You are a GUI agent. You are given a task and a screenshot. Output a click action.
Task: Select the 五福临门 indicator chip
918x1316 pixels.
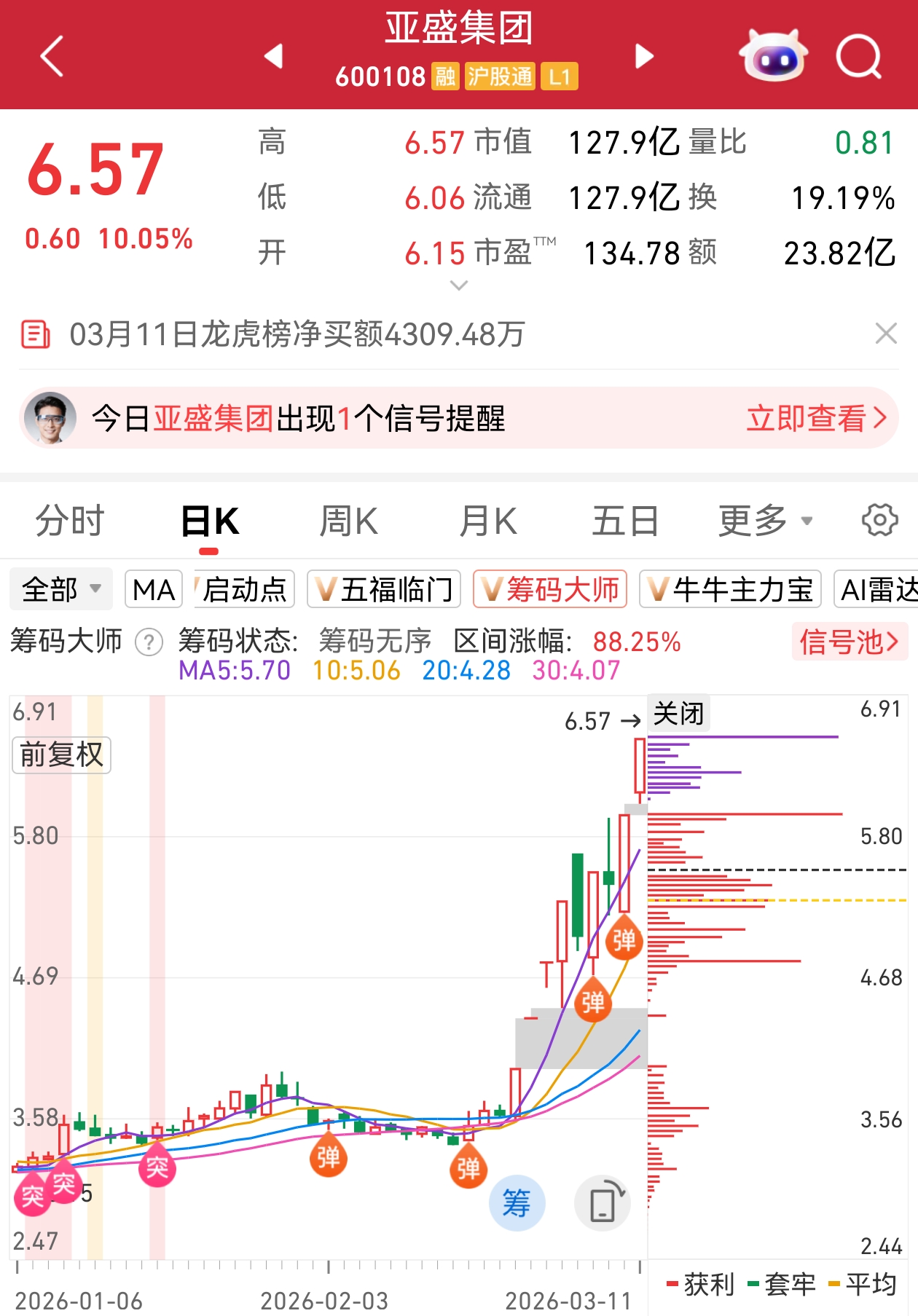(384, 589)
